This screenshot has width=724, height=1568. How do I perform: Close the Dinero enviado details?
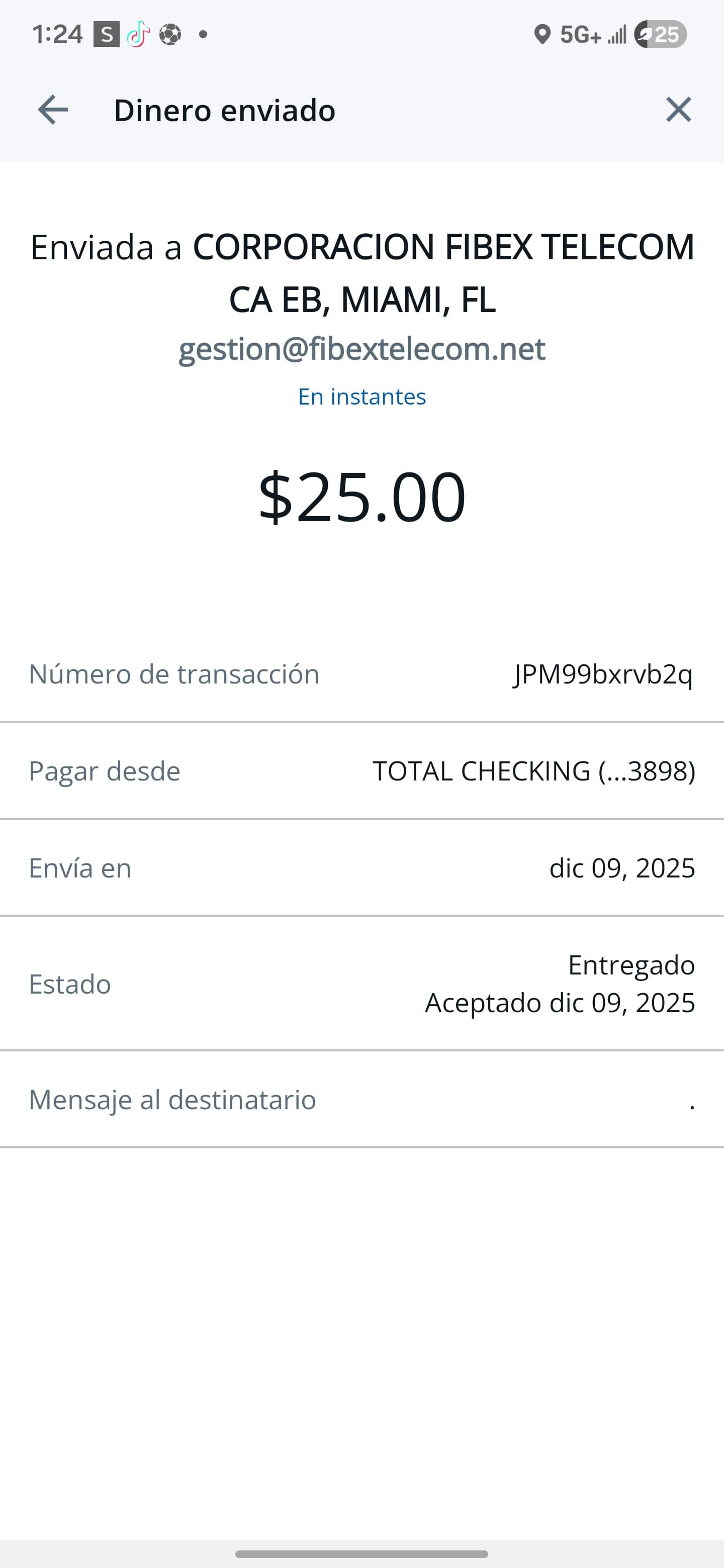(x=678, y=110)
